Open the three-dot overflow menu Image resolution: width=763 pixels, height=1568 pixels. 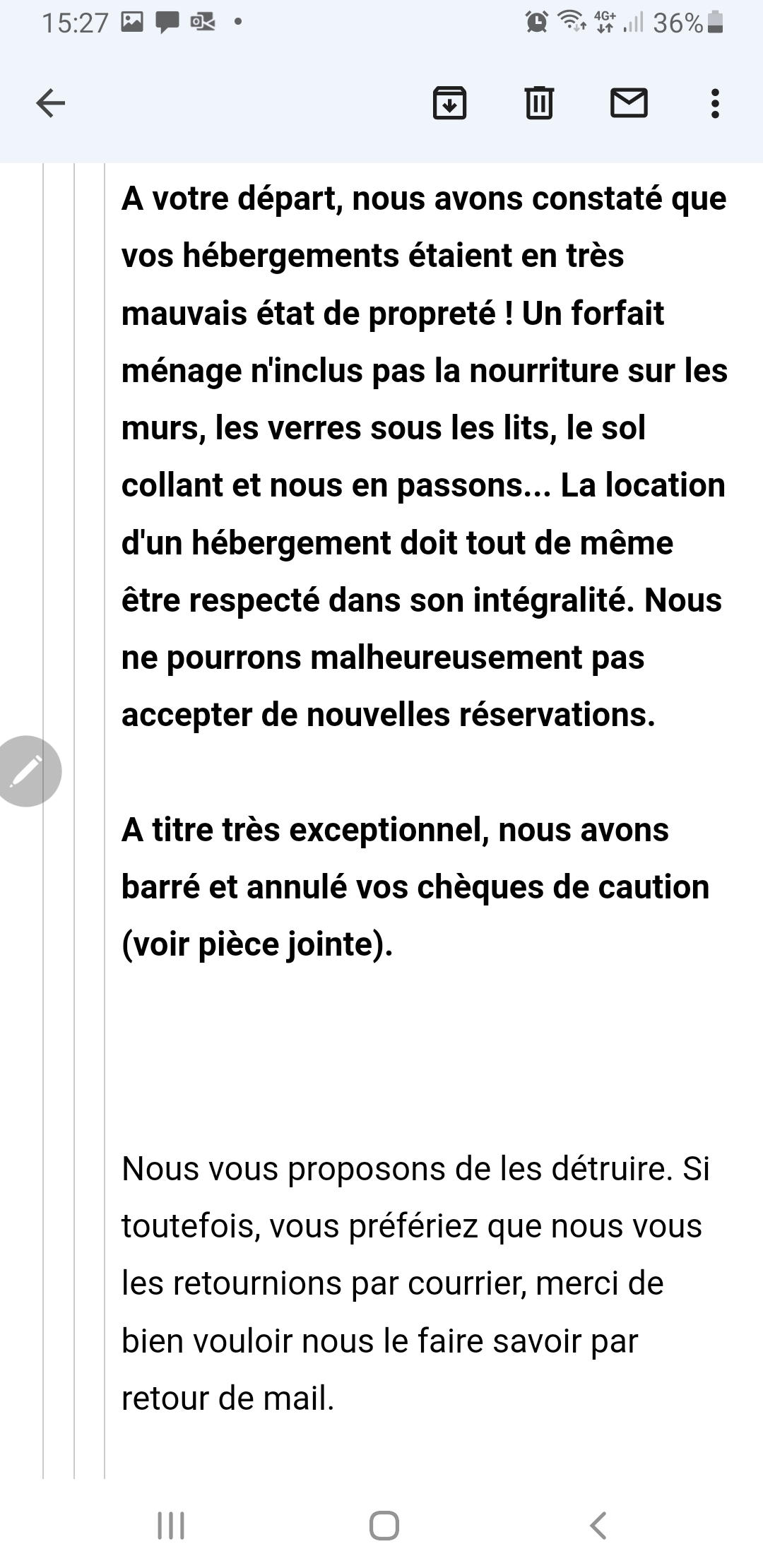pyautogui.click(x=715, y=104)
